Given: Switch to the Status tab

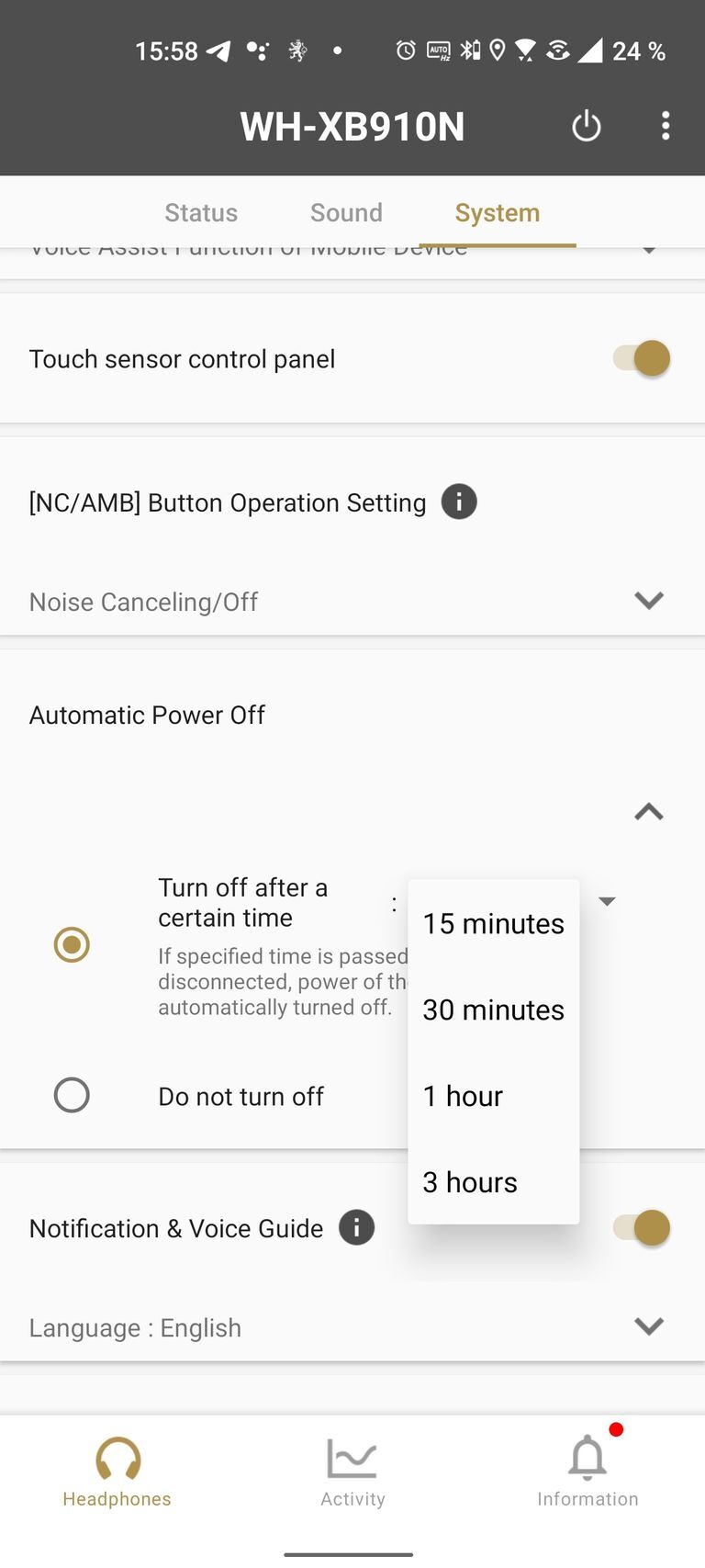Looking at the screenshot, I should [x=201, y=213].
